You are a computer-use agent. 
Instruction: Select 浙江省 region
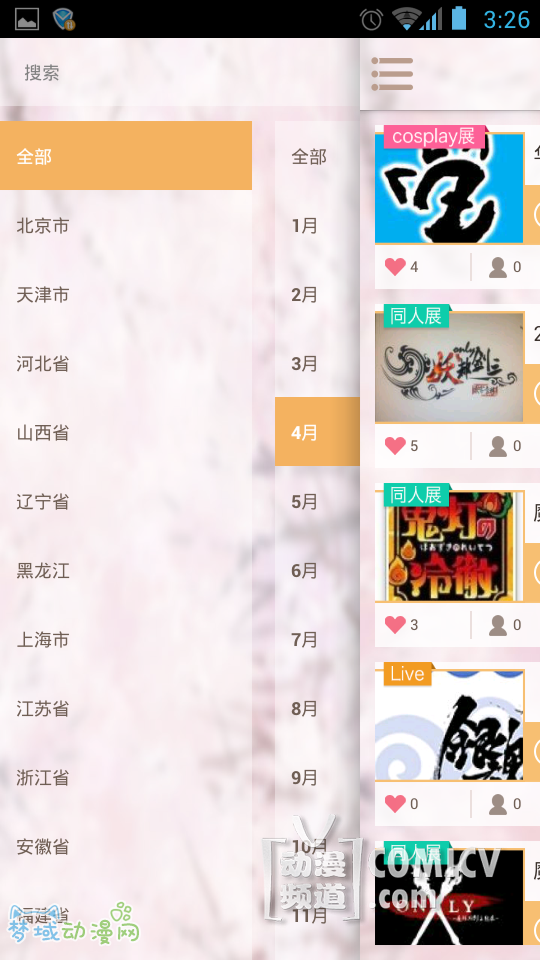(x=126, y=778)
